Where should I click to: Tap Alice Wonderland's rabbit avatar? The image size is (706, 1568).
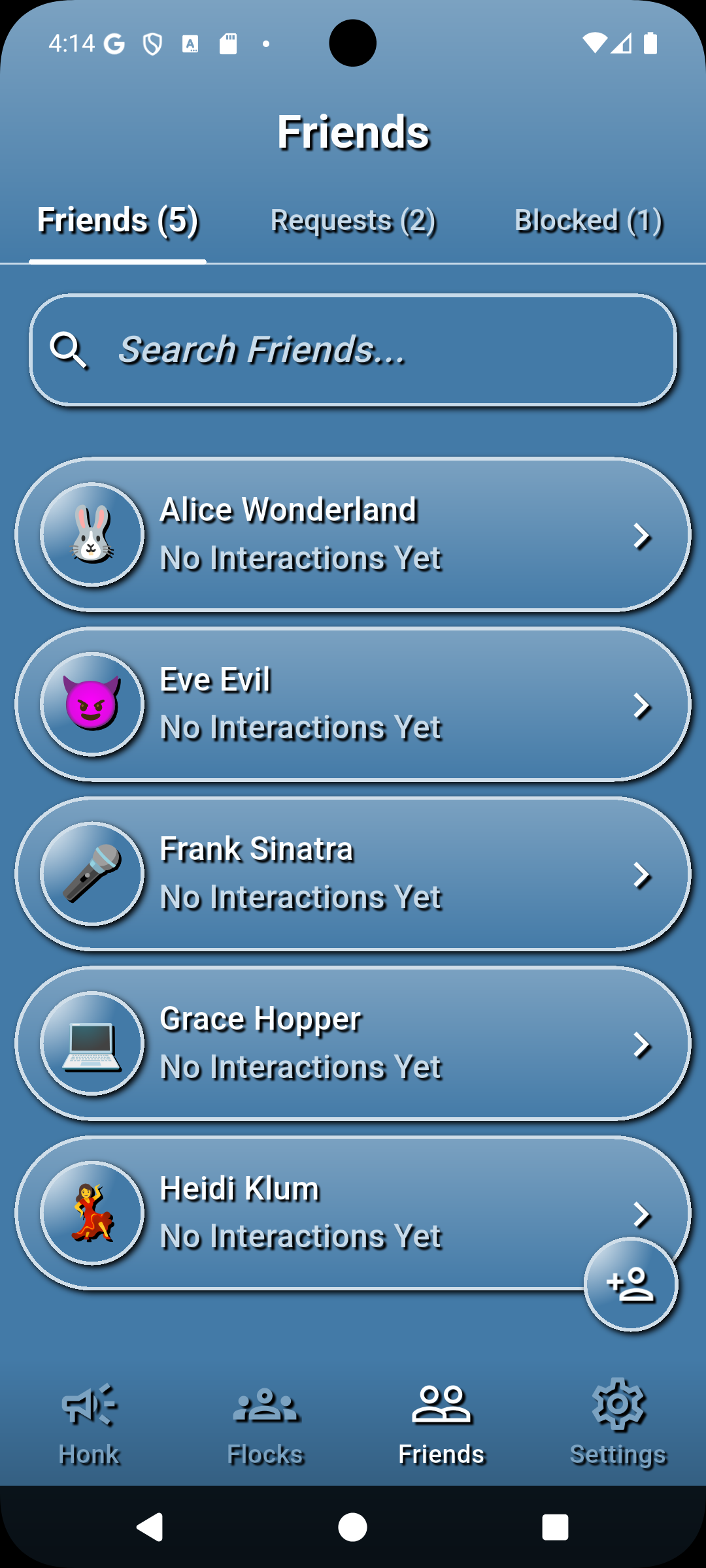(x=92, y=534)
